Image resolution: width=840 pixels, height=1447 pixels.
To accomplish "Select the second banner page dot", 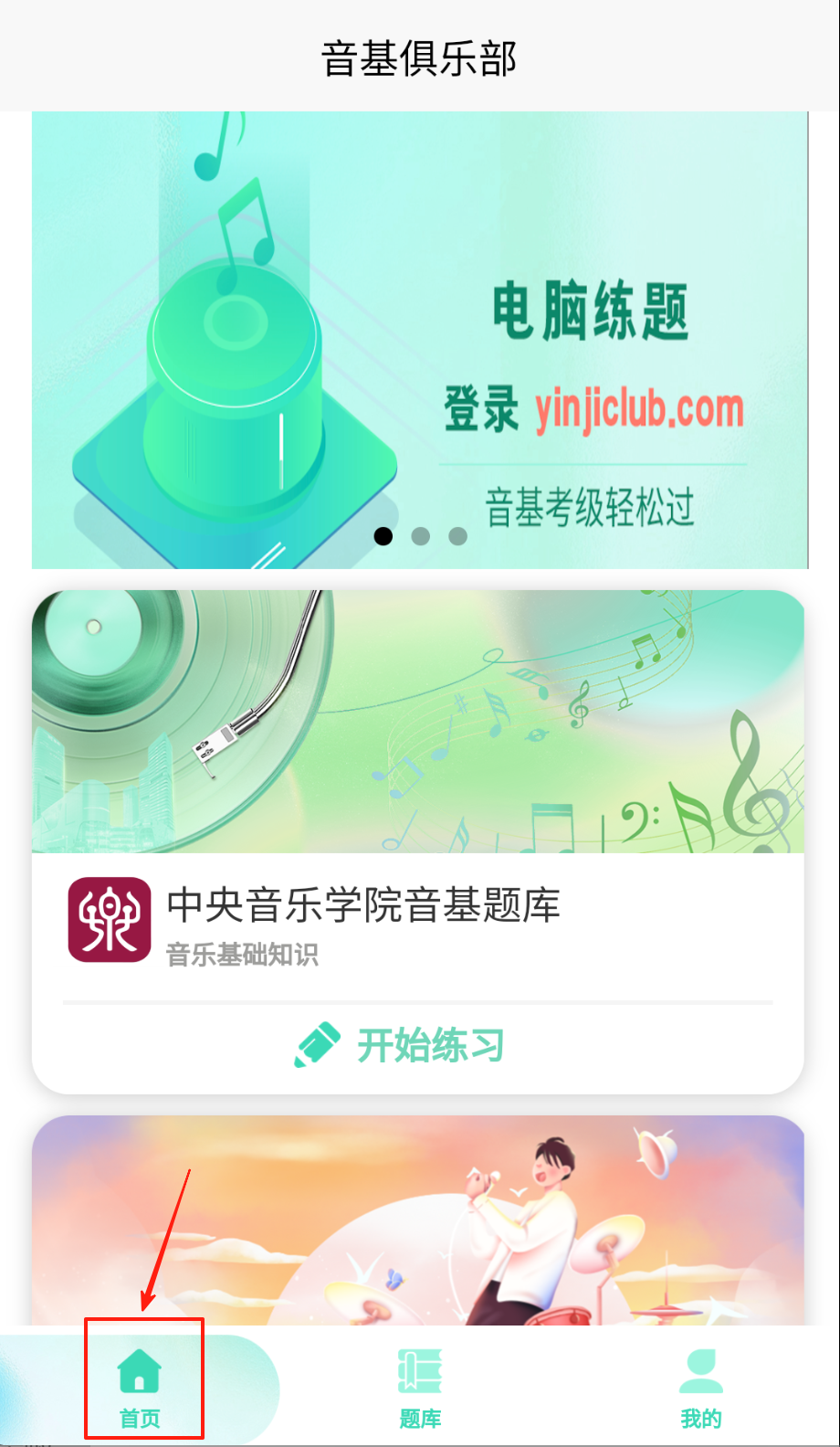I will pyautogui.click(x=421, y=536).
